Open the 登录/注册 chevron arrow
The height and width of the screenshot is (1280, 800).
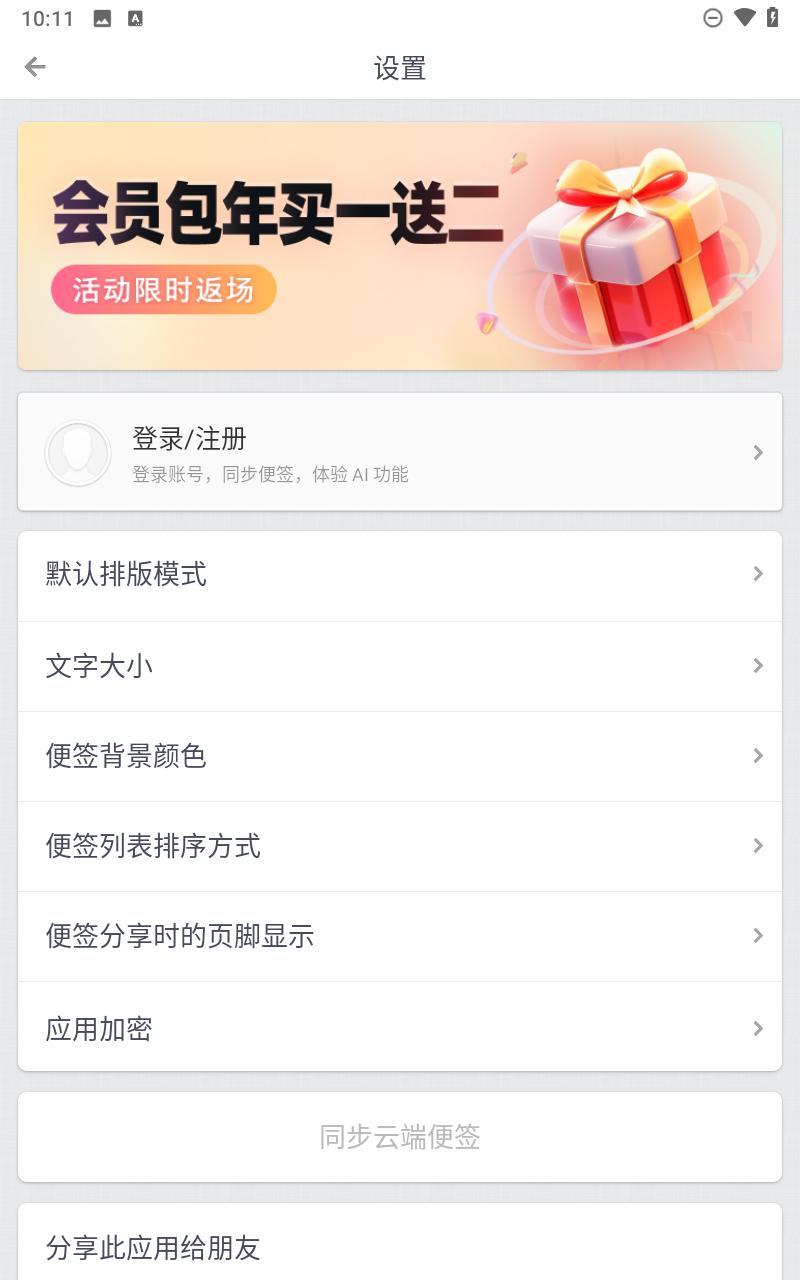757,453
